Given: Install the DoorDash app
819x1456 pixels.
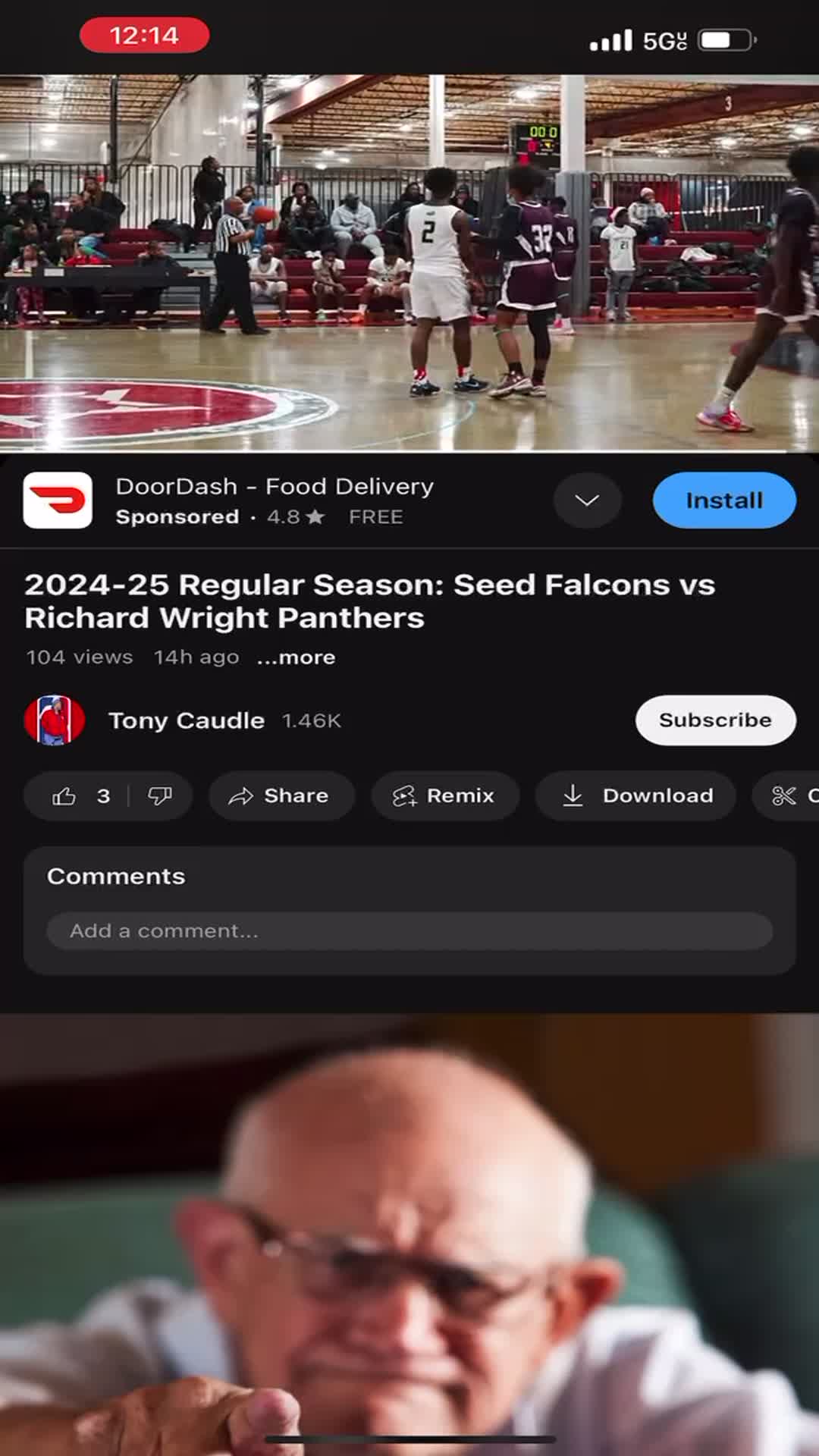Looking at the screenshot, I should (723, 500).
